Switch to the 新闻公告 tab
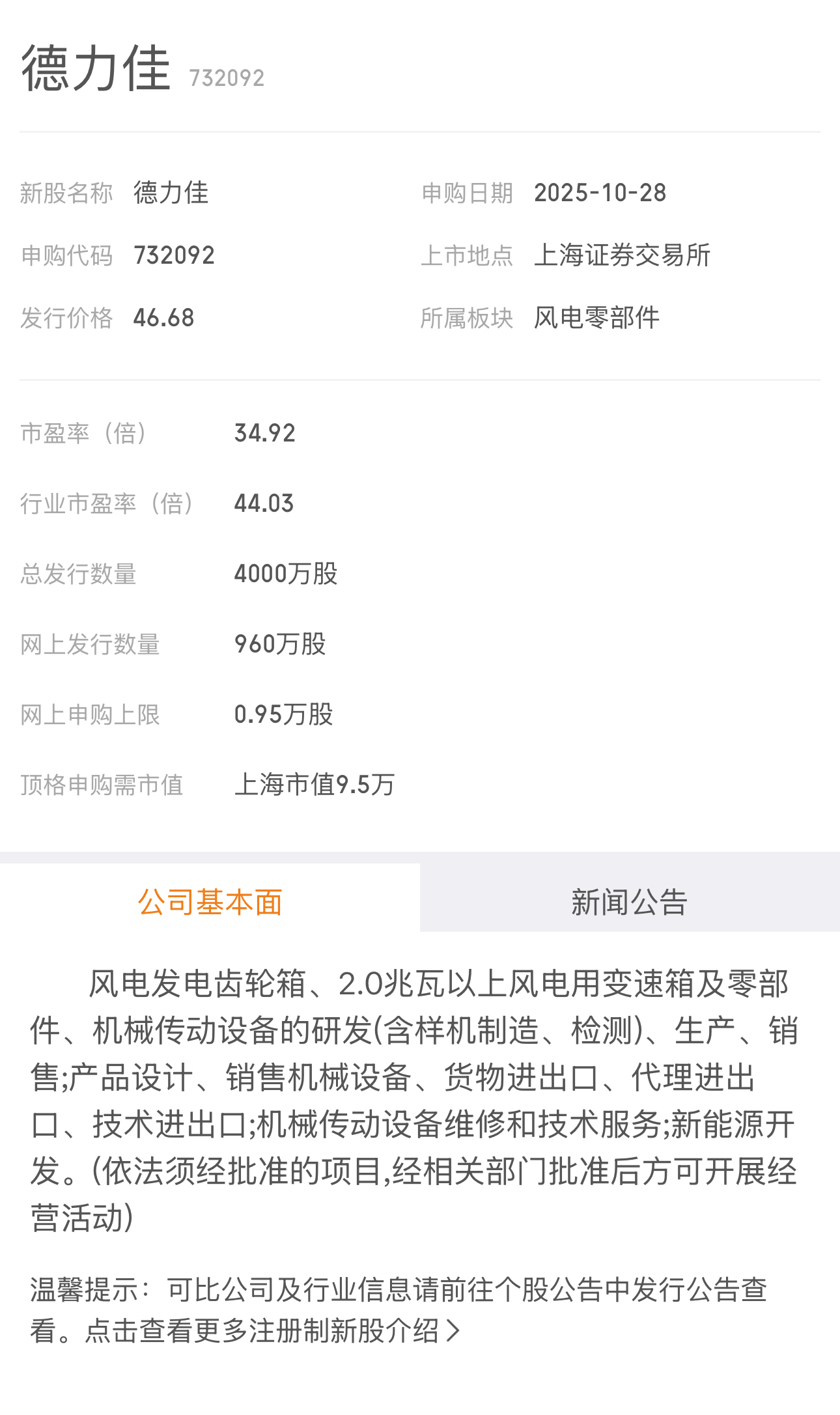 (629, 901)
